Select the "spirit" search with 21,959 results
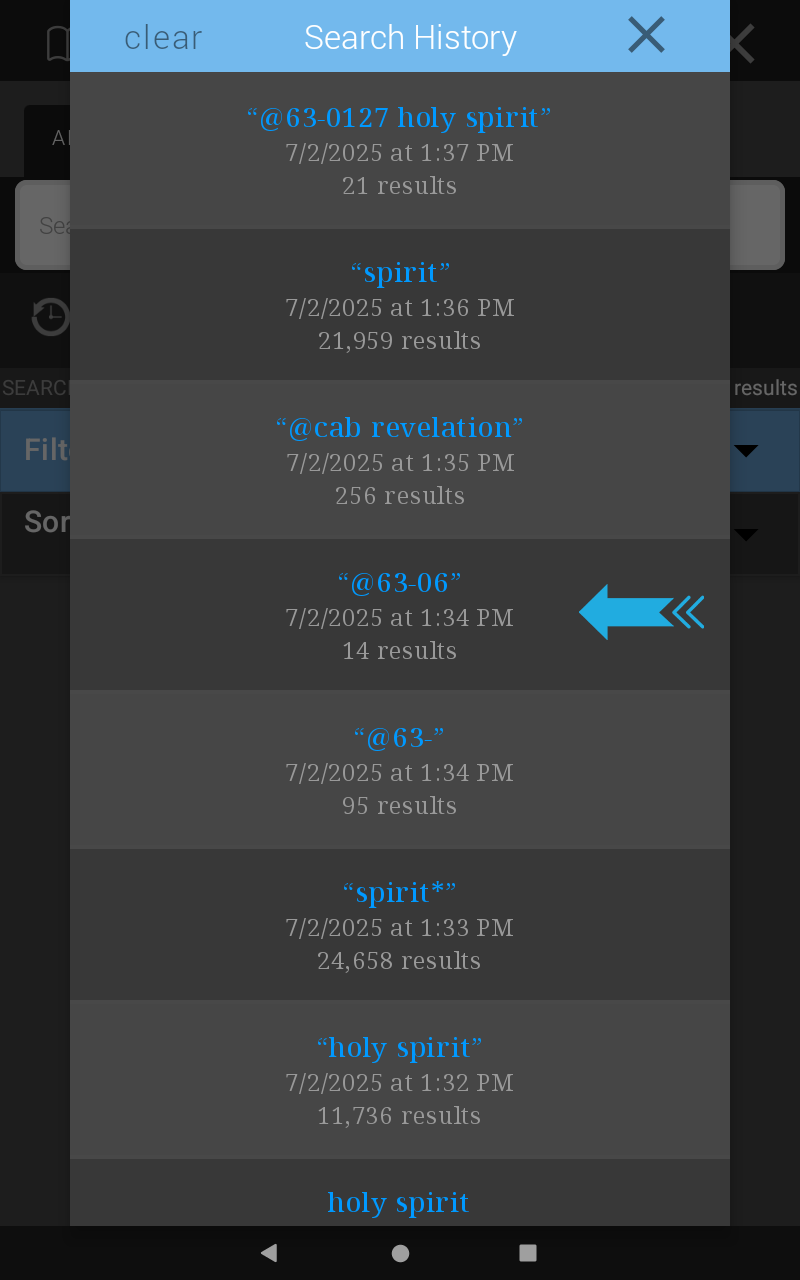This screenshot has height=1280, width=800. [x=400, y=306]
